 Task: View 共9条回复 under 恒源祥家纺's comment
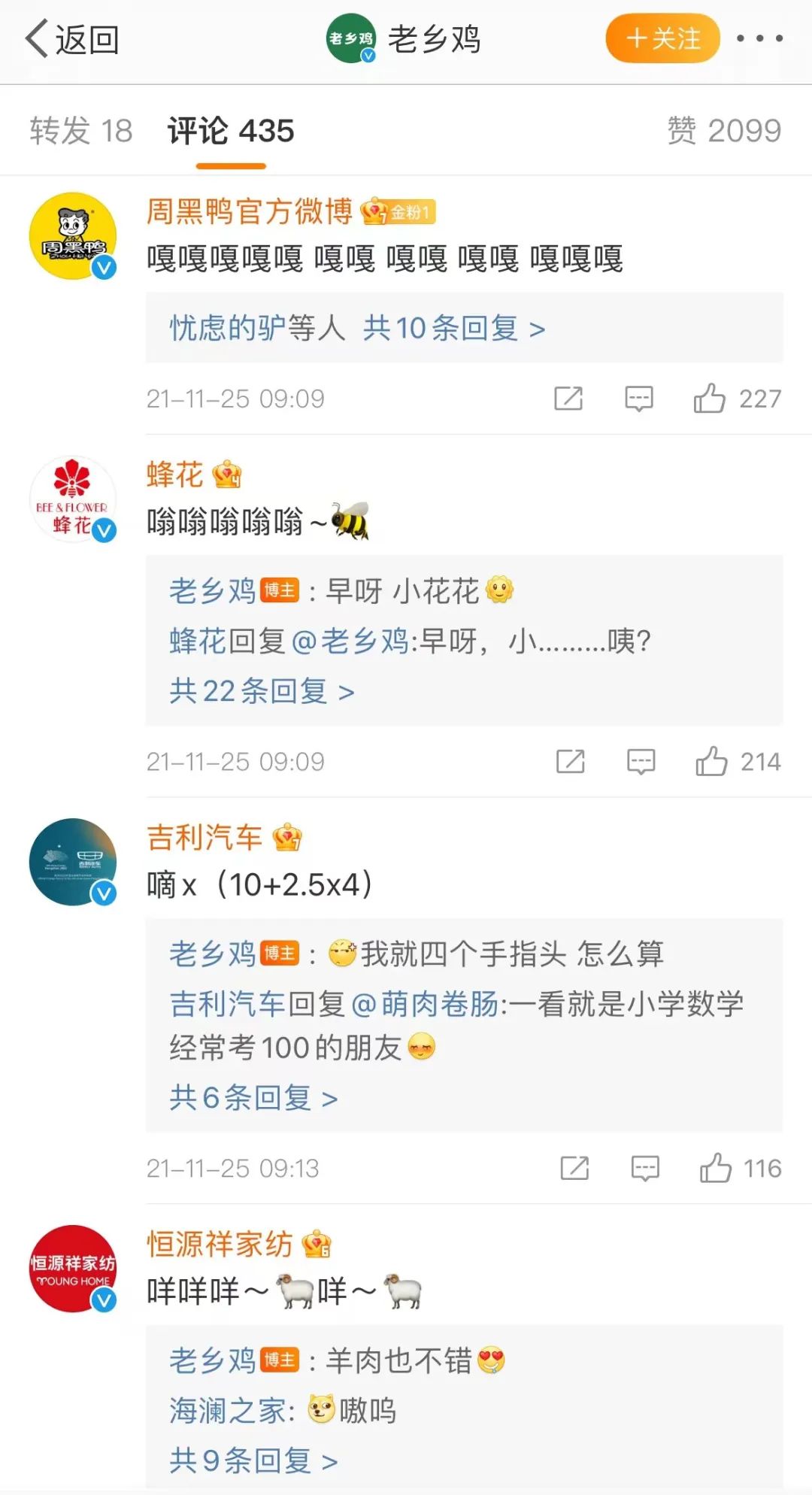[253, 1460]
